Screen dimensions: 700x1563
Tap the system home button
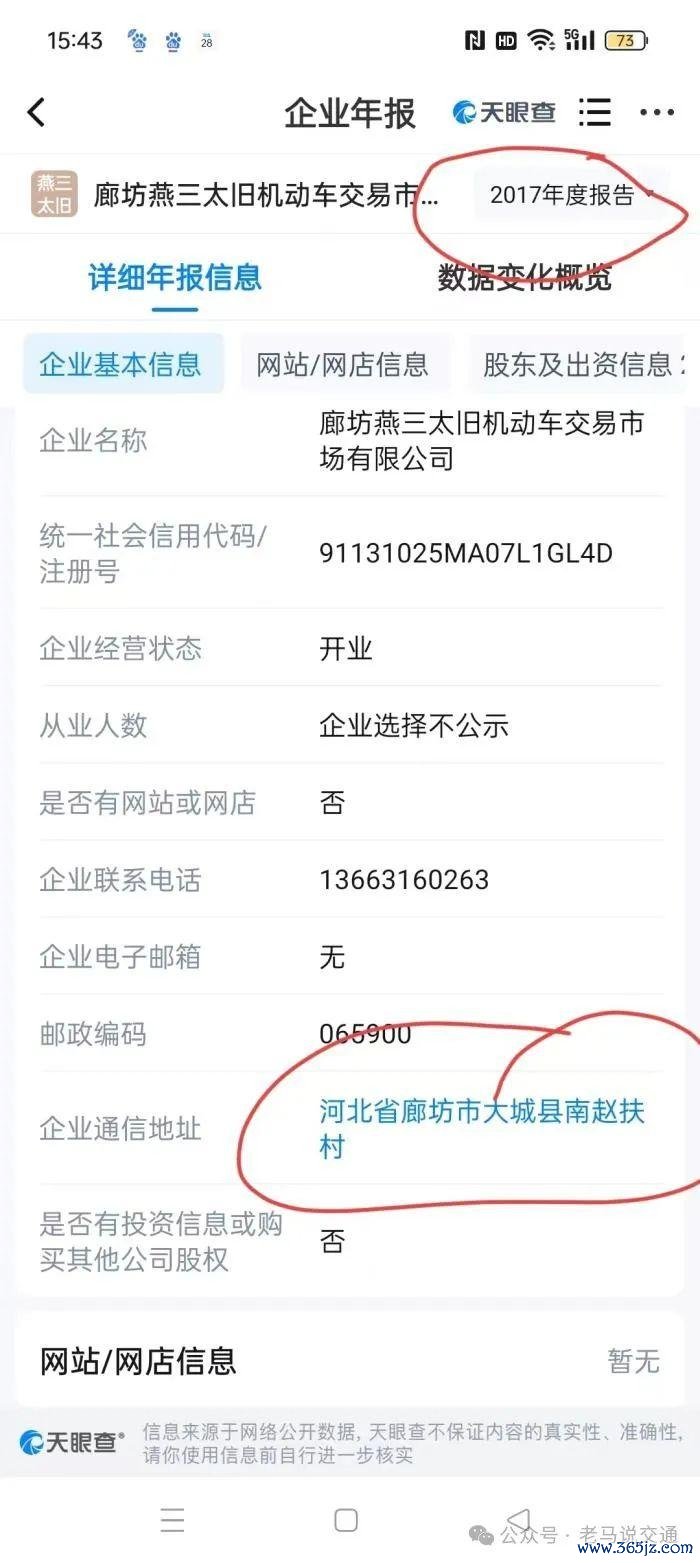346,1520
